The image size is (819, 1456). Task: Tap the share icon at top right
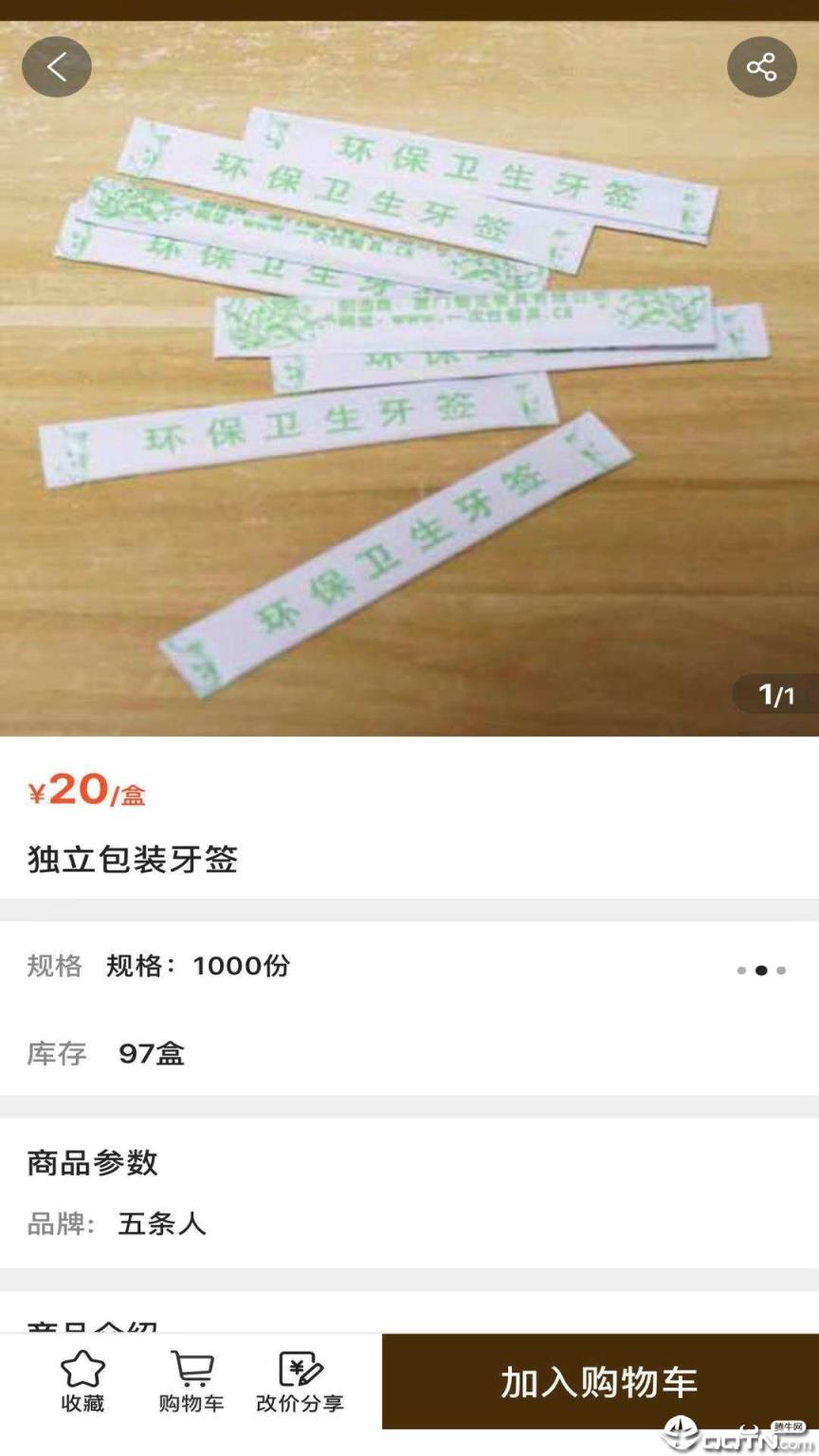pyautogui.click(x=762, y=66)
